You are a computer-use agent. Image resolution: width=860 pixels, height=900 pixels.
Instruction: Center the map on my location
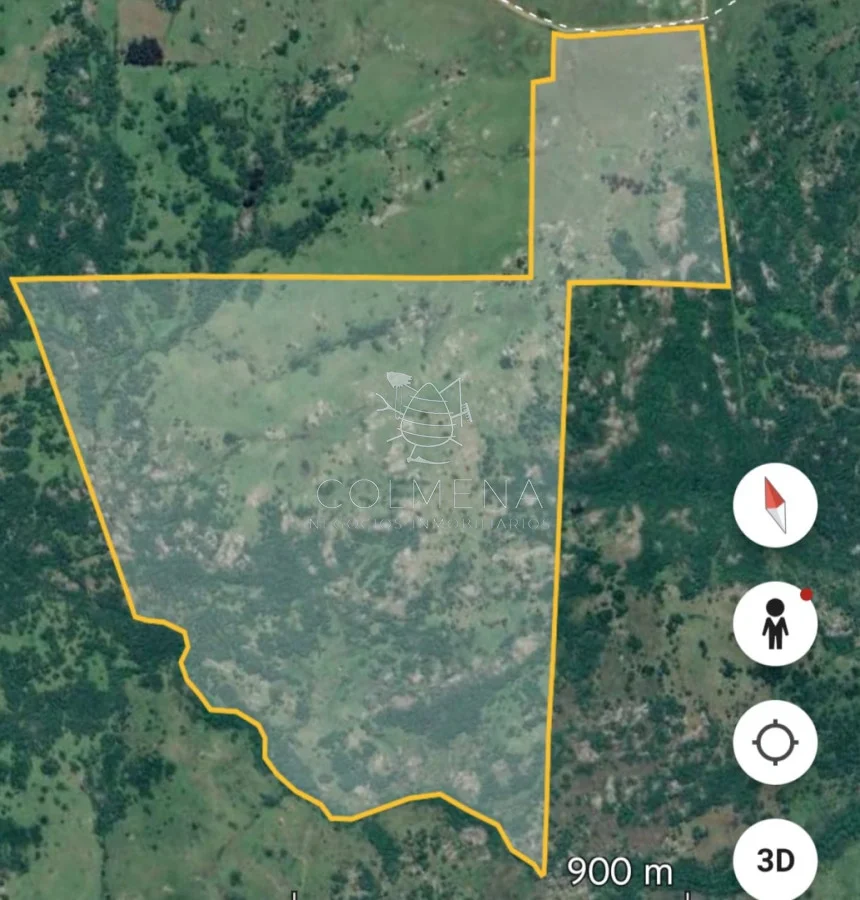(775, 743)
